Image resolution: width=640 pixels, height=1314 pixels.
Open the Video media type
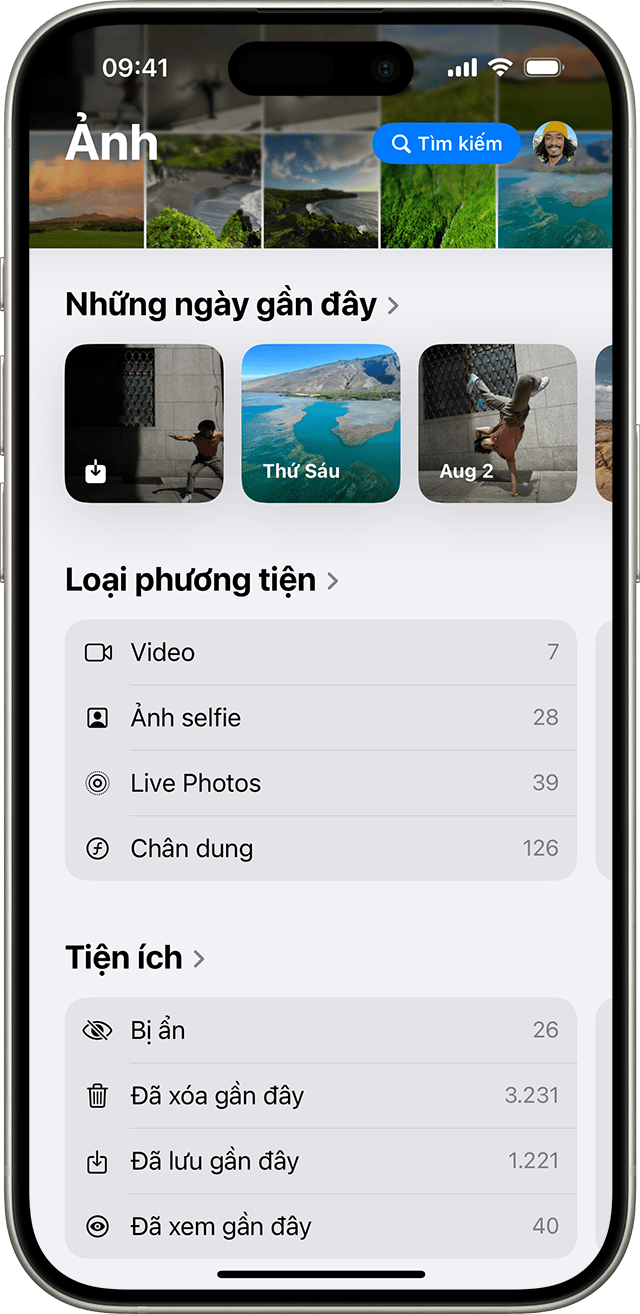click(320, 653)
